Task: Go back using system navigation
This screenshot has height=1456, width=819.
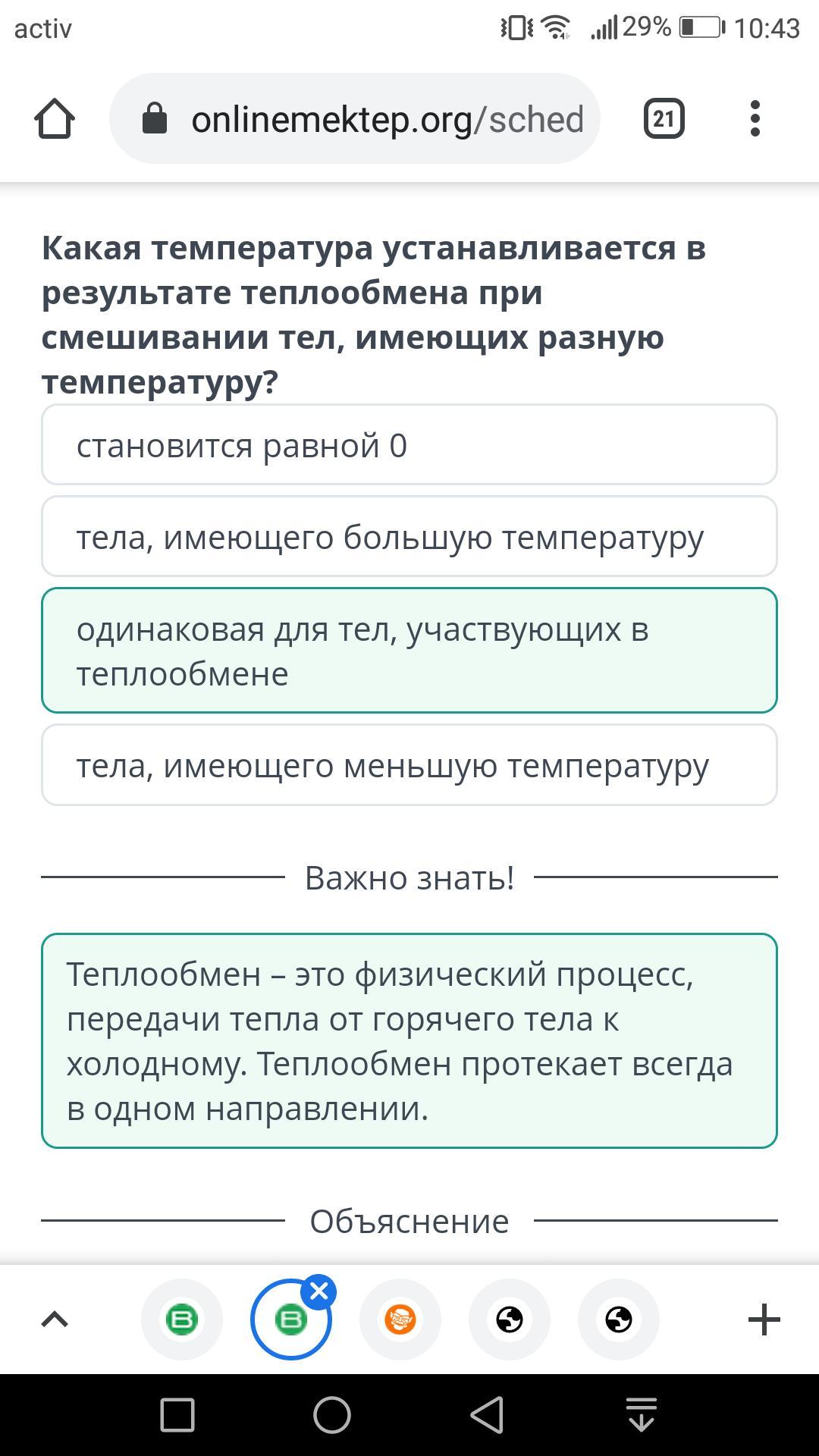Action: click(487, 1415)
